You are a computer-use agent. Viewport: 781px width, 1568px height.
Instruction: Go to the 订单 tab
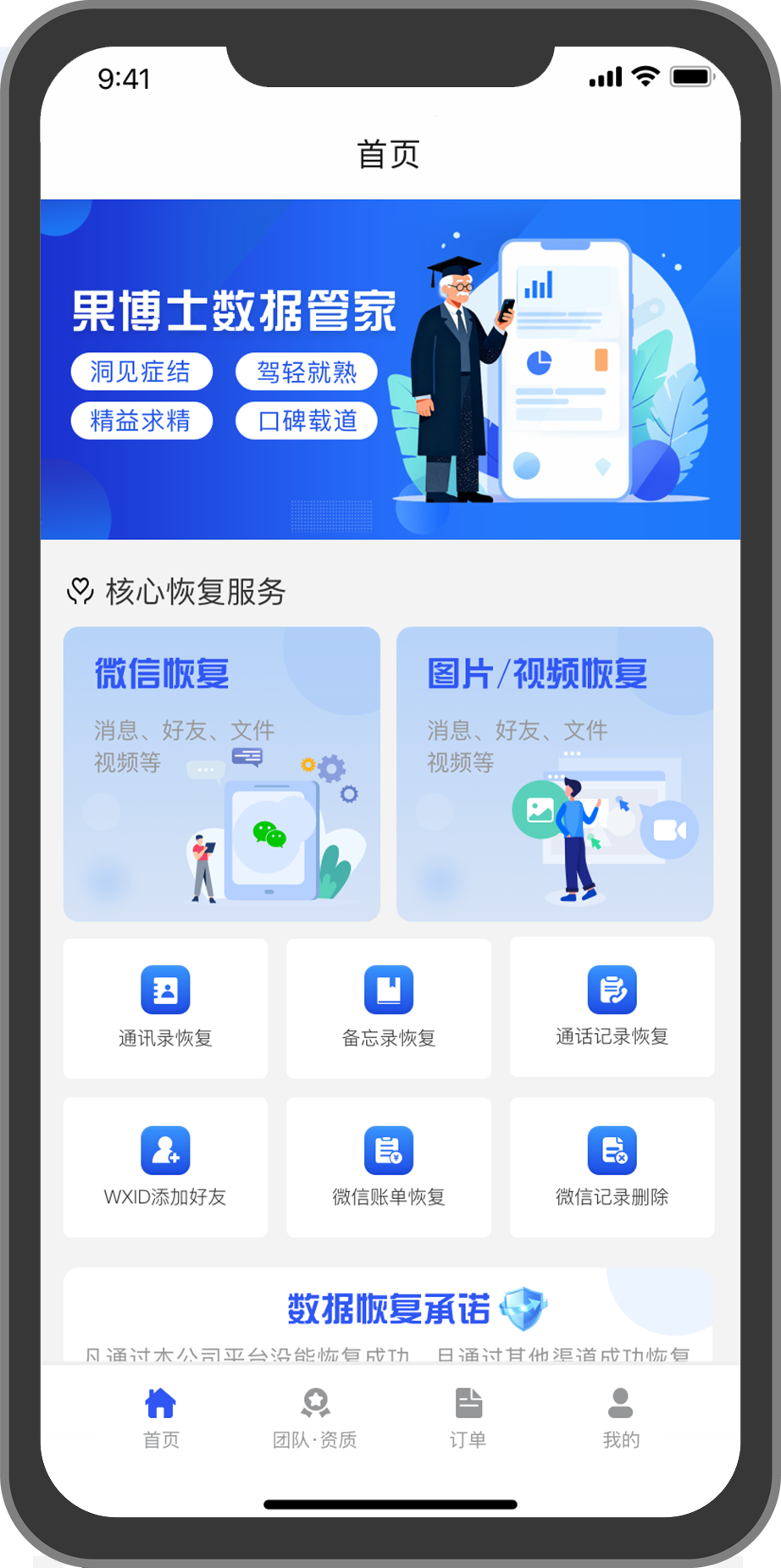coord(468,1417)
